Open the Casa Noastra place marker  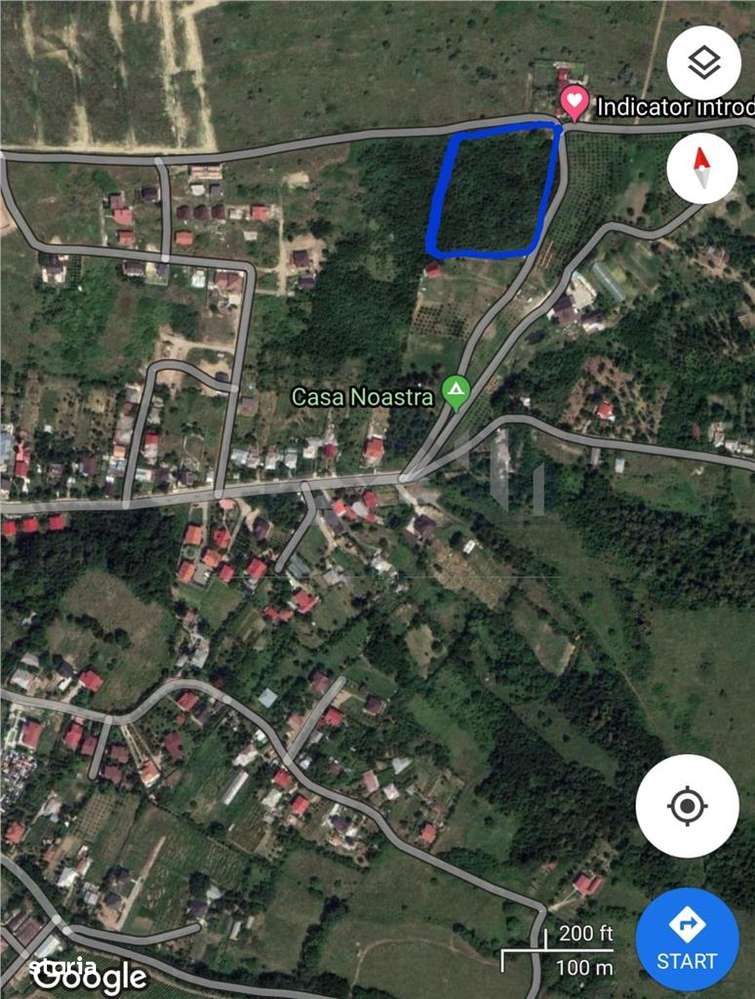456,392
